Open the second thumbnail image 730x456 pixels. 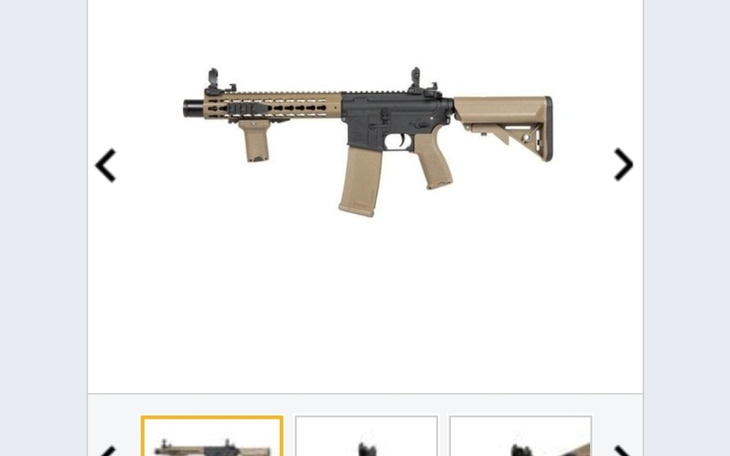(x=366, y=438)
